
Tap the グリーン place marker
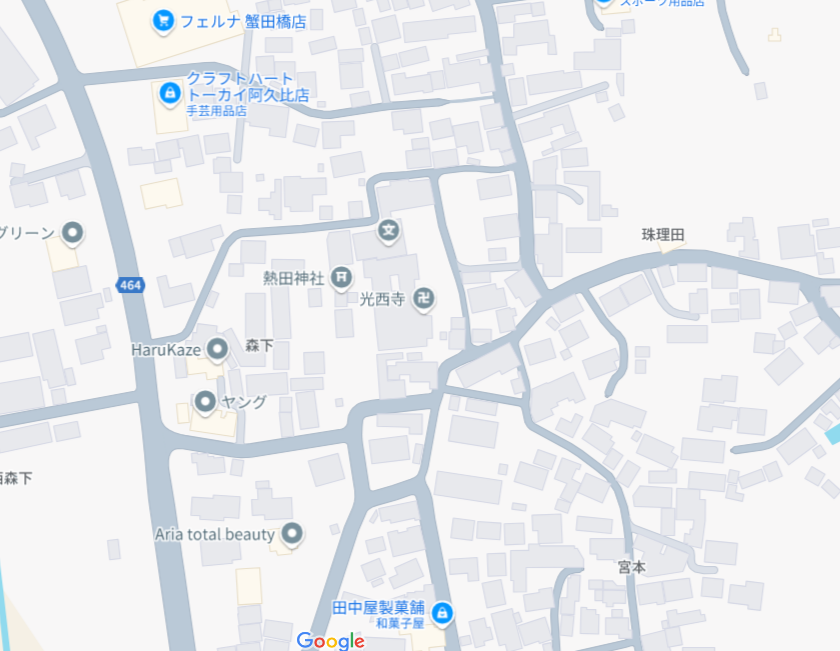(72, 234)
